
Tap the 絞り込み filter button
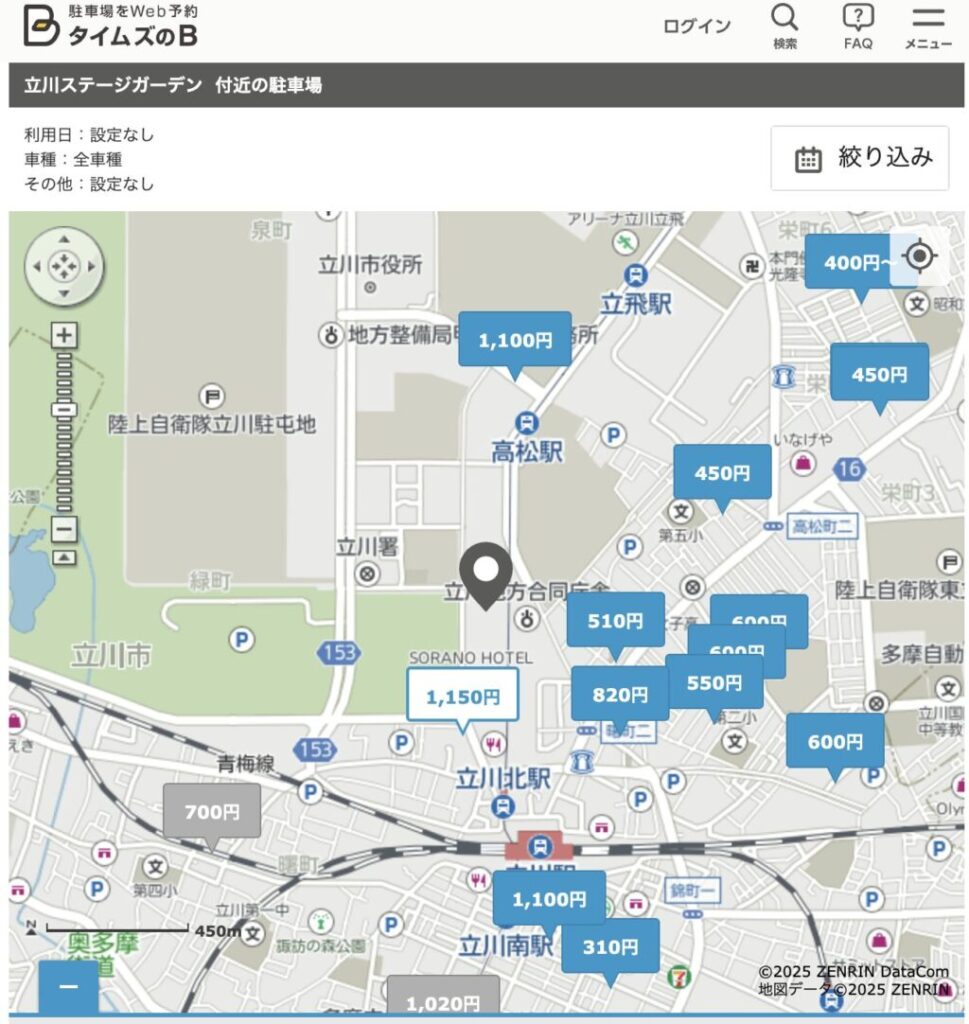click(x=860, y=158)
